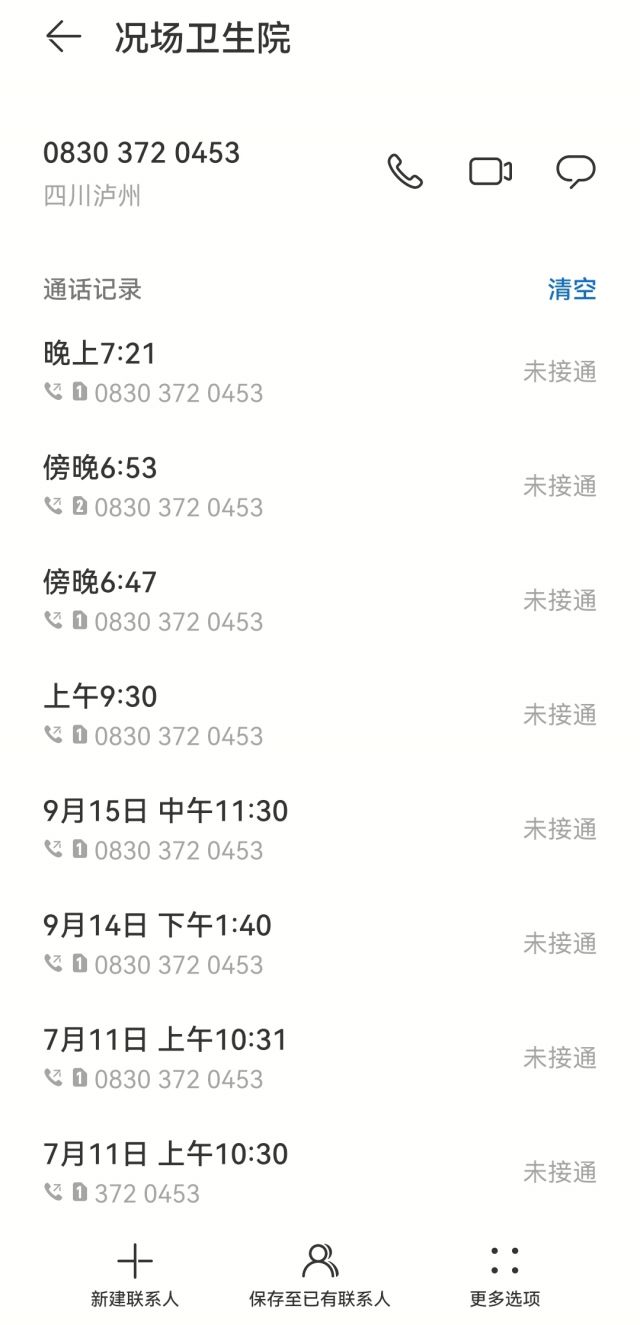640x1325 pixels.
Task: Start a video call to 况场卫生院
Action: [490, 172]
